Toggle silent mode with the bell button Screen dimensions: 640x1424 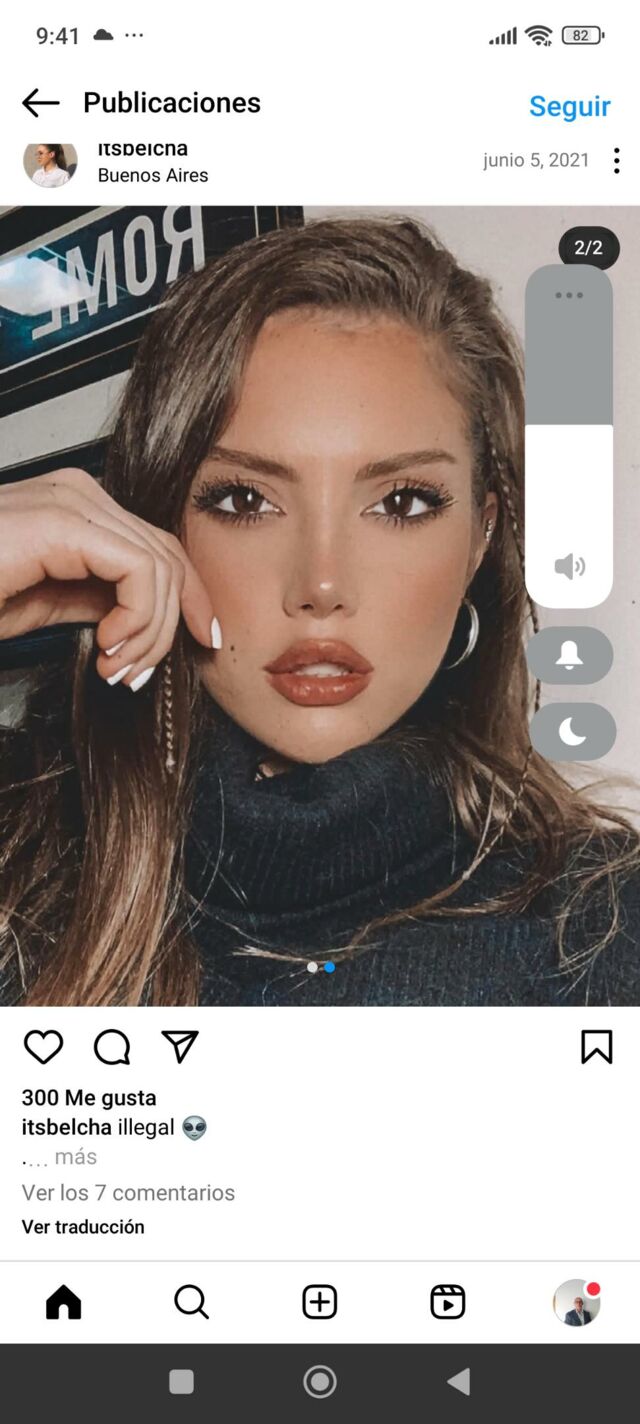click(570, 656)
